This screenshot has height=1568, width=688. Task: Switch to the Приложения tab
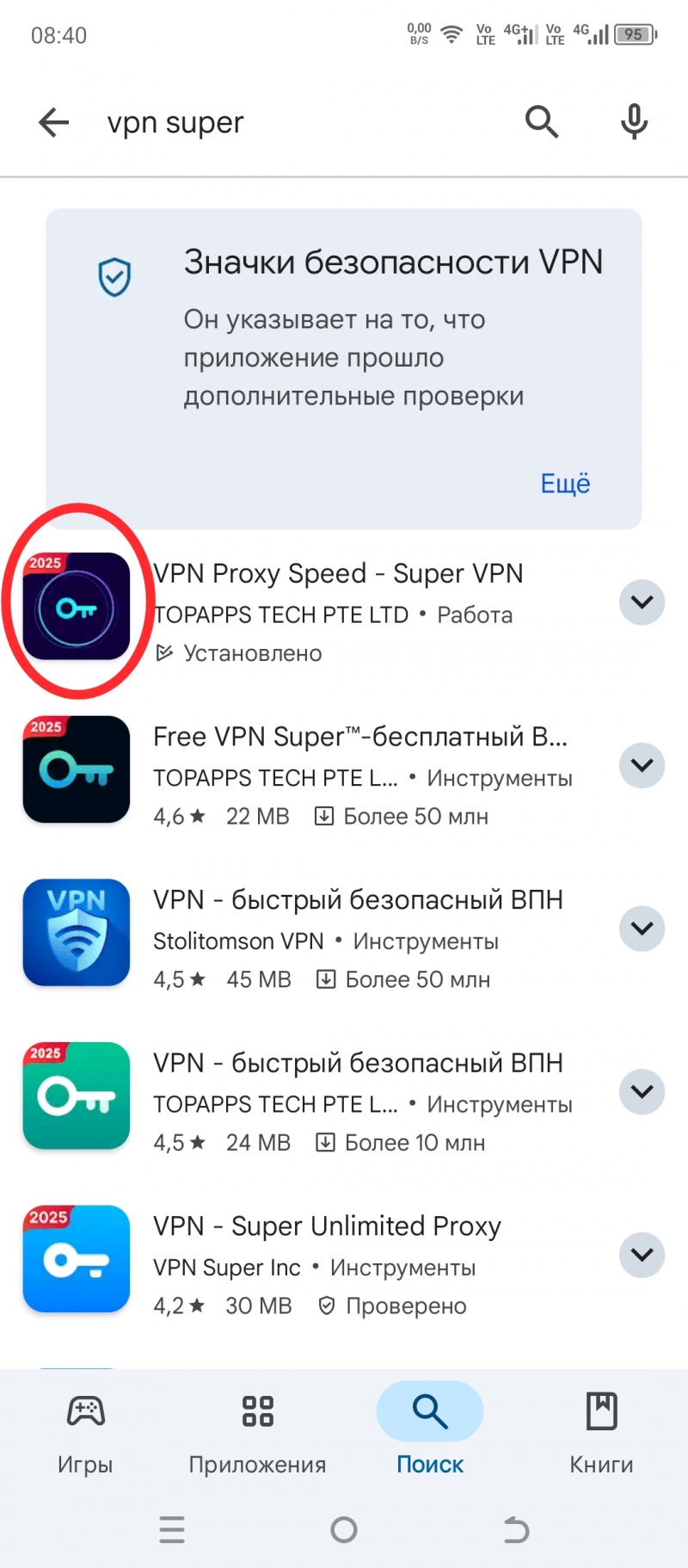coord(257,1429)
